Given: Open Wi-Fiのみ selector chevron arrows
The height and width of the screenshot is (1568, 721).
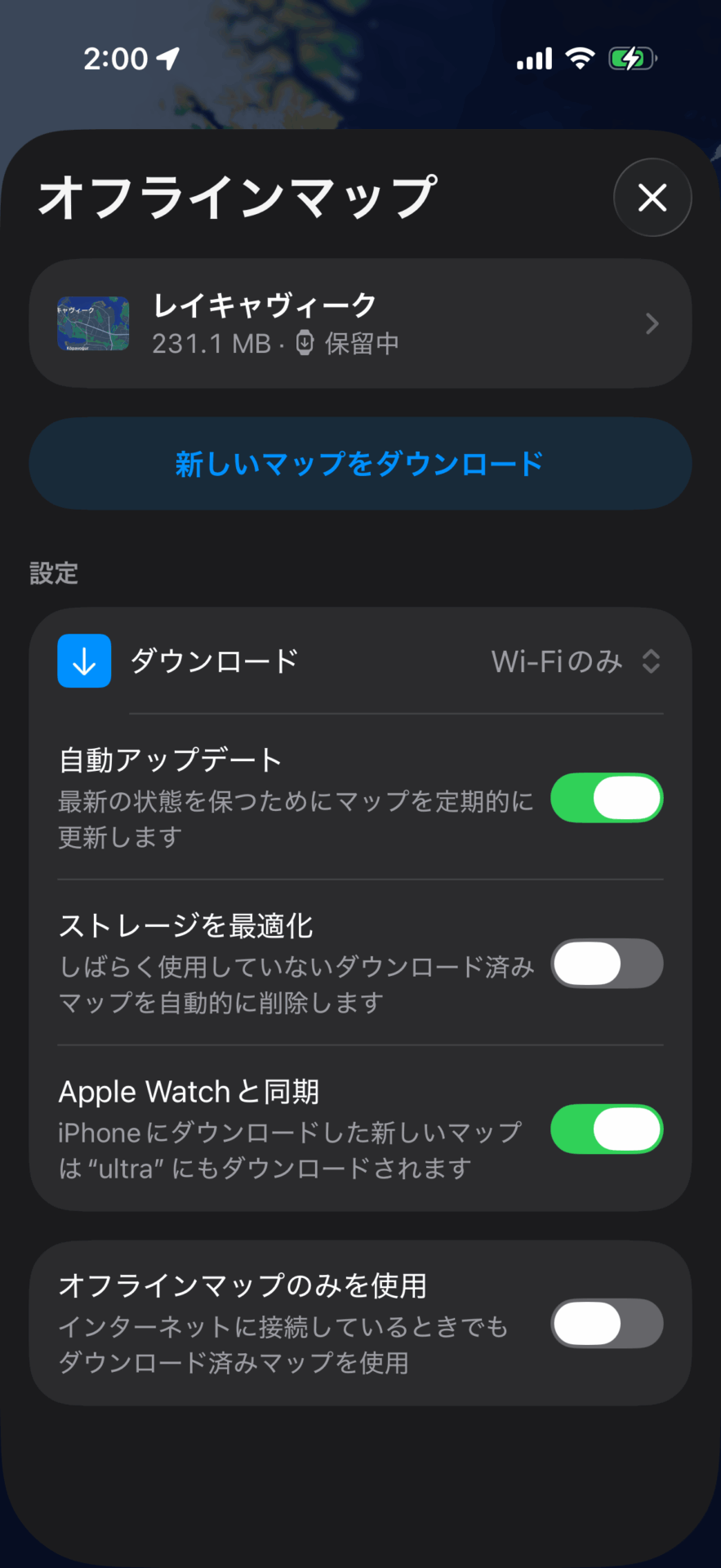Looking at the screenshot, I should 651,661.
